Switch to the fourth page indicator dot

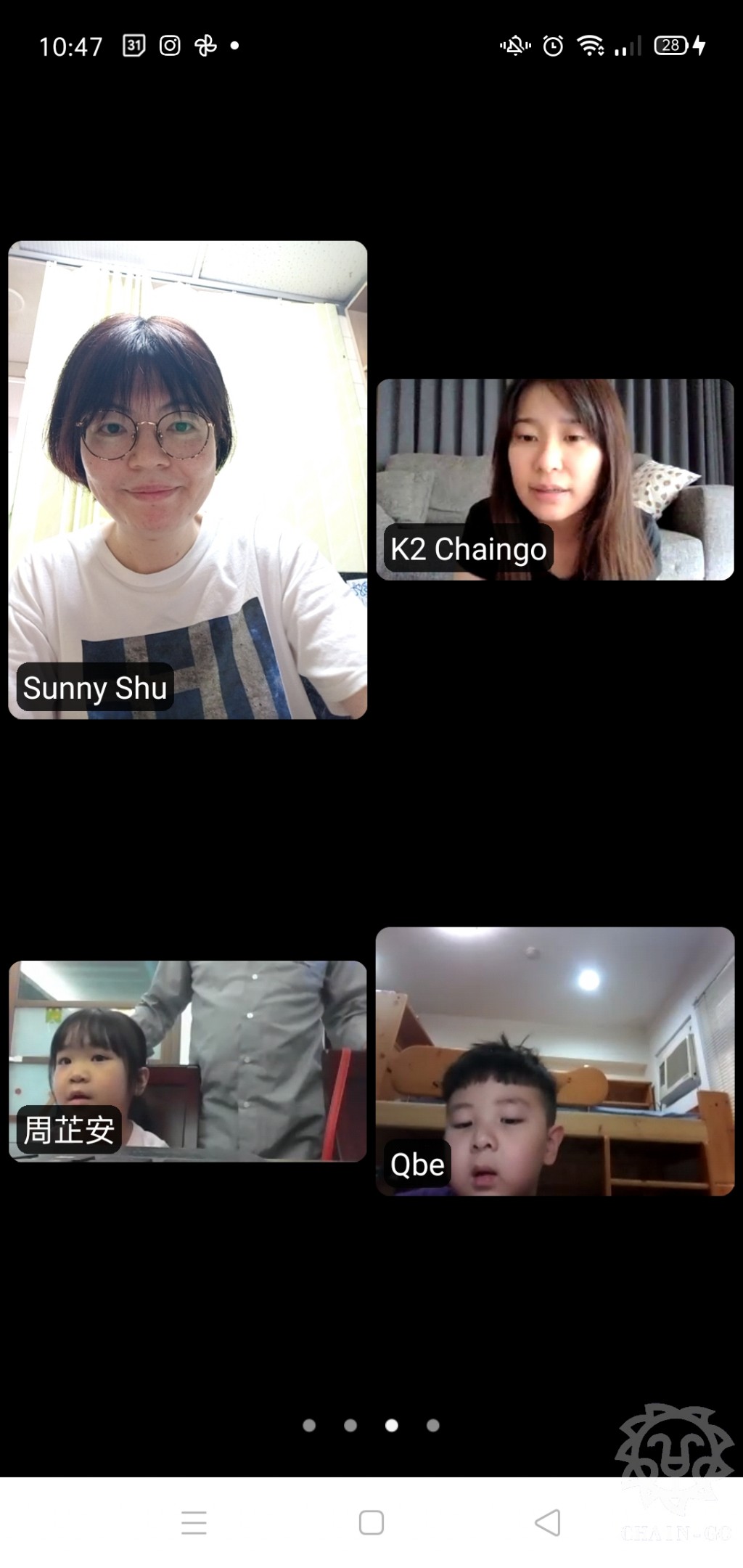tap(433, 1425)
